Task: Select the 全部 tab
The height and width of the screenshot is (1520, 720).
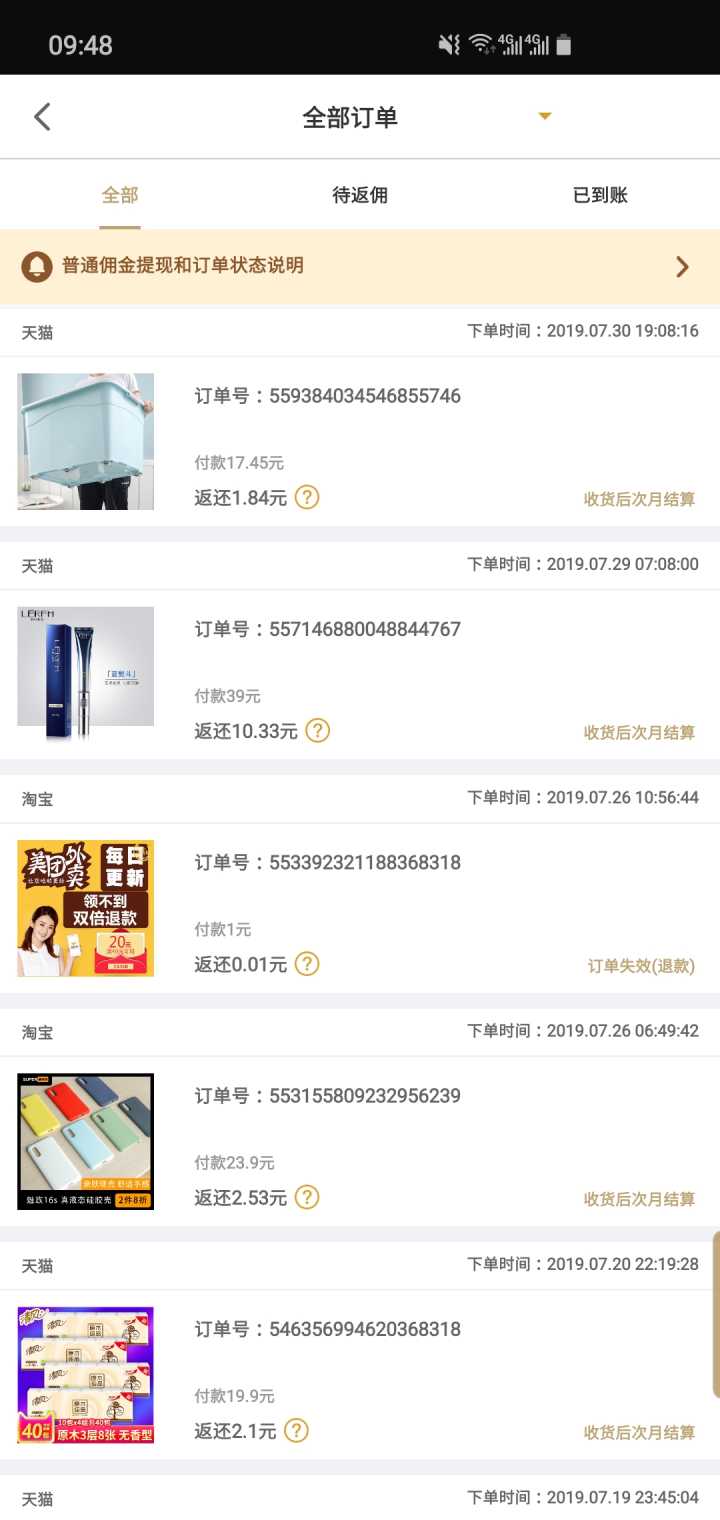Action: point(120,195)
